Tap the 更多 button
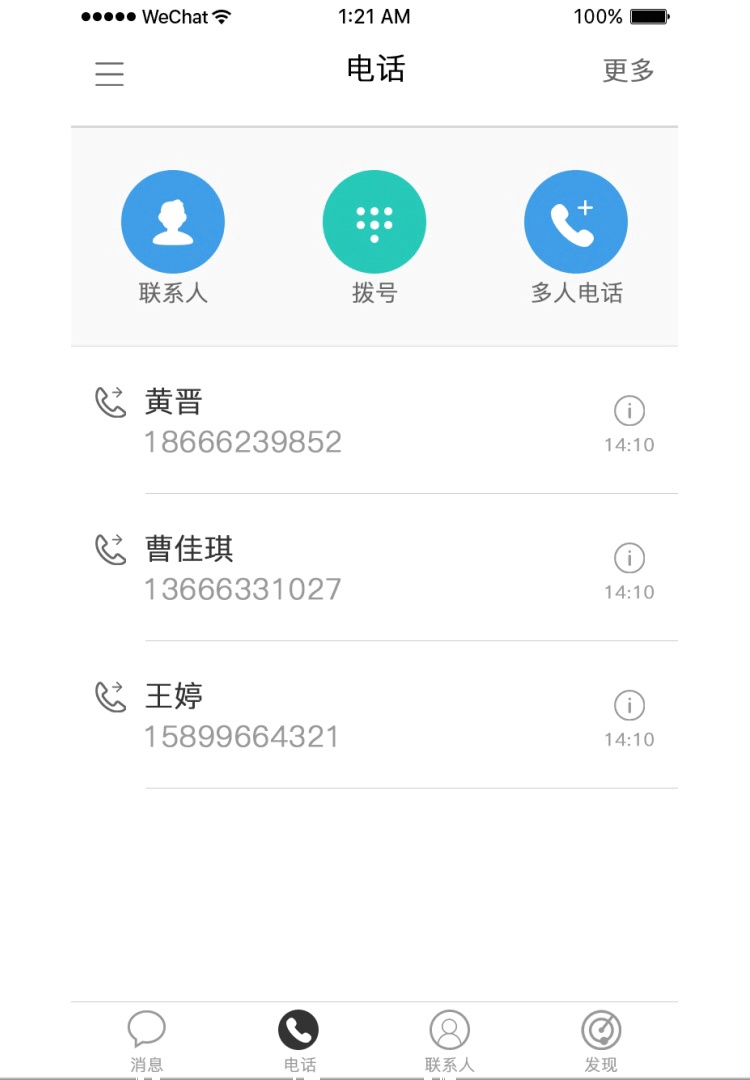 coord(628,71)
